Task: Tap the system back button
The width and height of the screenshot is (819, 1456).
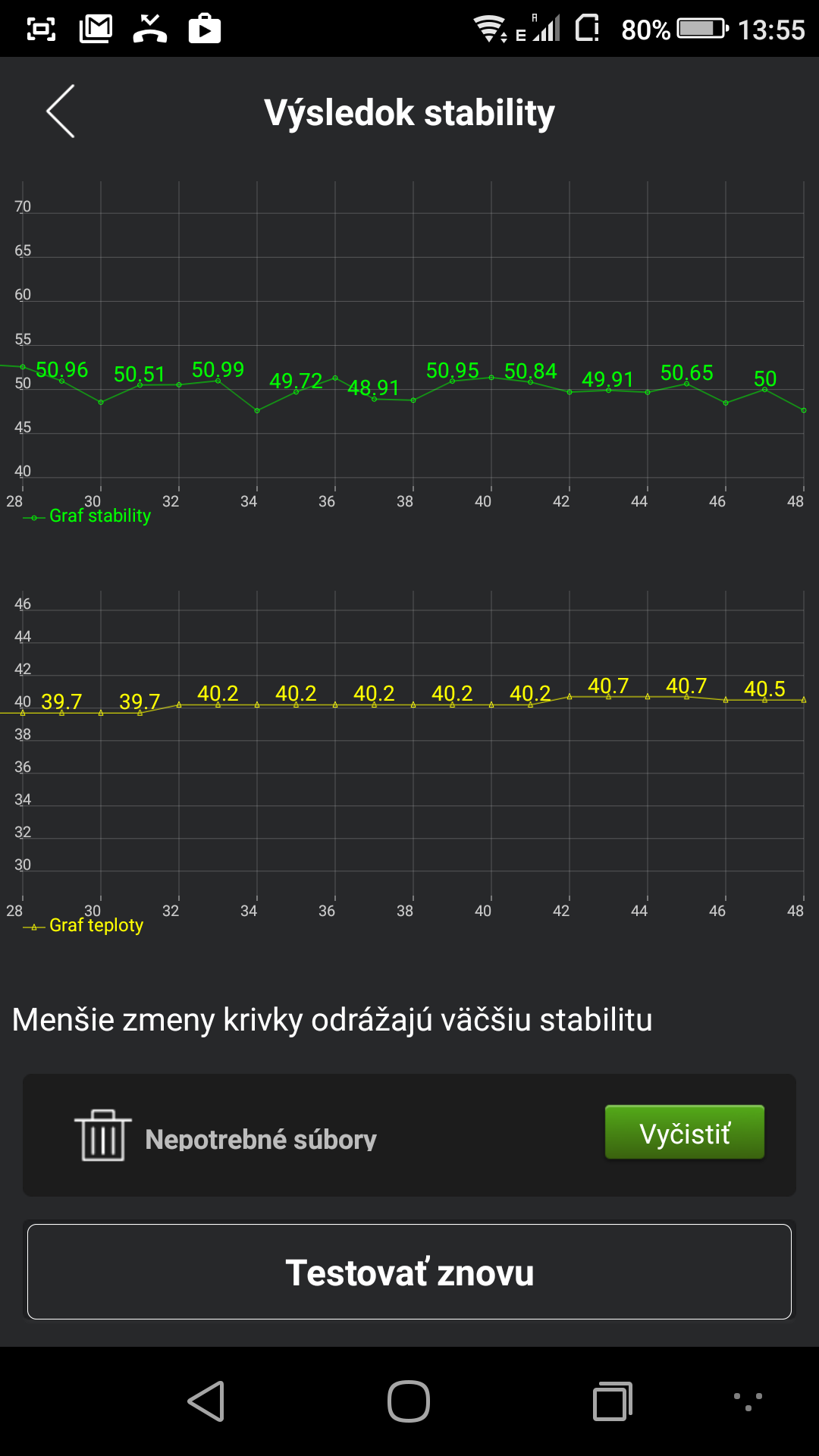Action: tap(206, 1401)
